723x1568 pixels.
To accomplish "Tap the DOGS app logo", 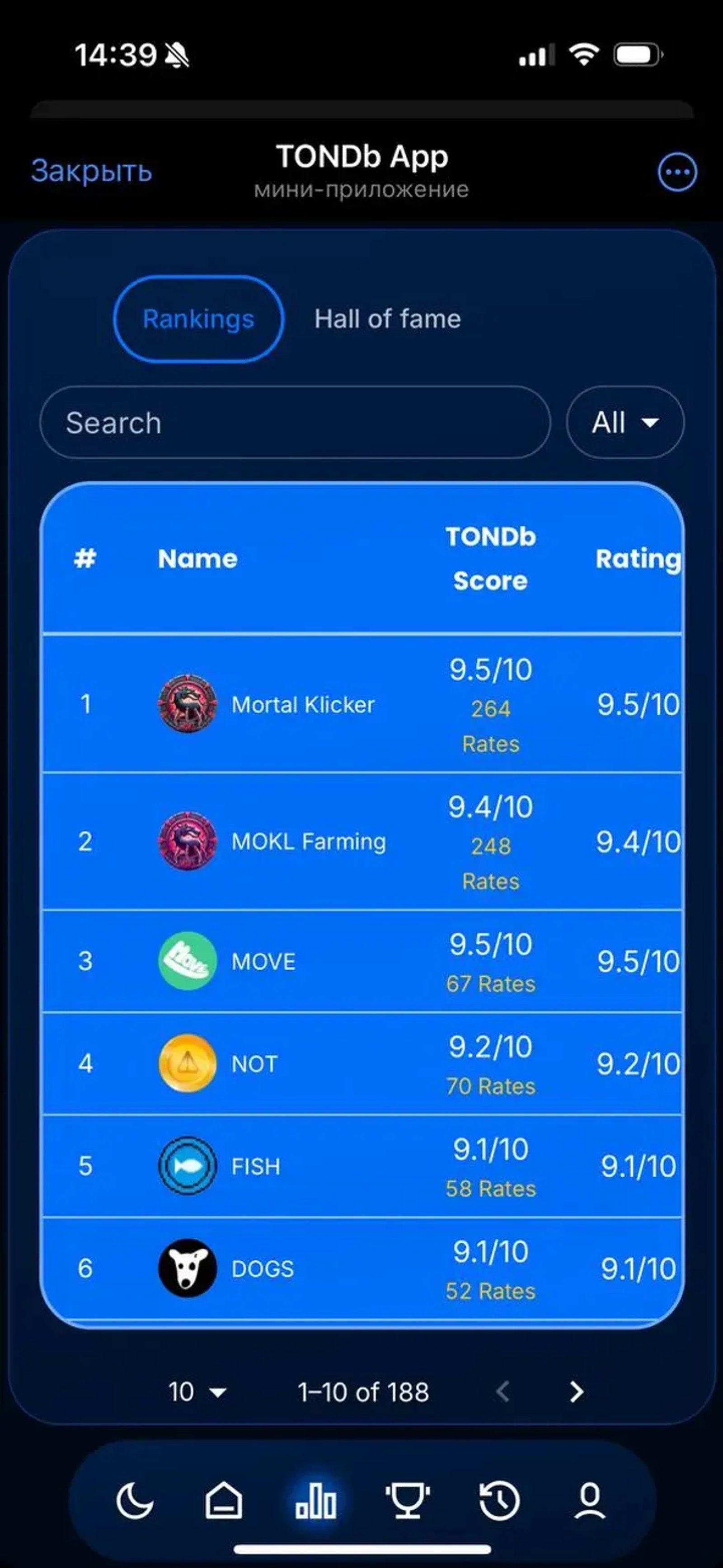I will pyautogui.click(x=188, y=1268).
